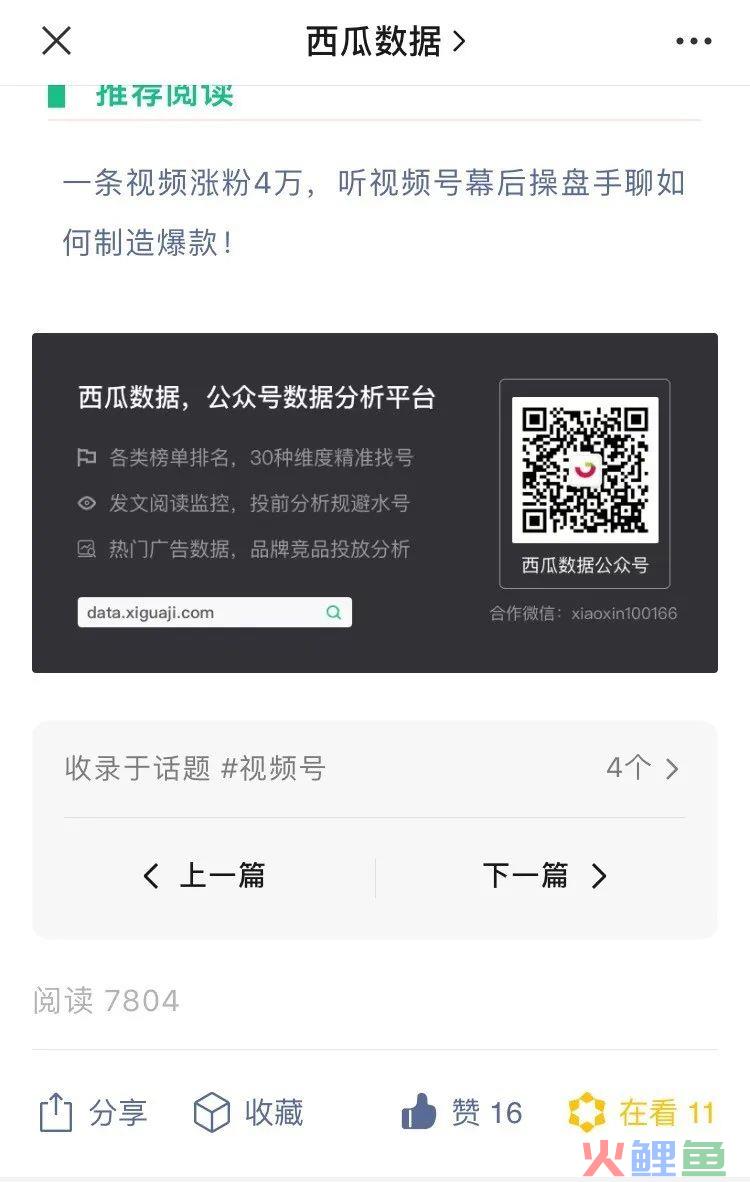
Task: Like the article with 赞
Action: [461, 1112]
